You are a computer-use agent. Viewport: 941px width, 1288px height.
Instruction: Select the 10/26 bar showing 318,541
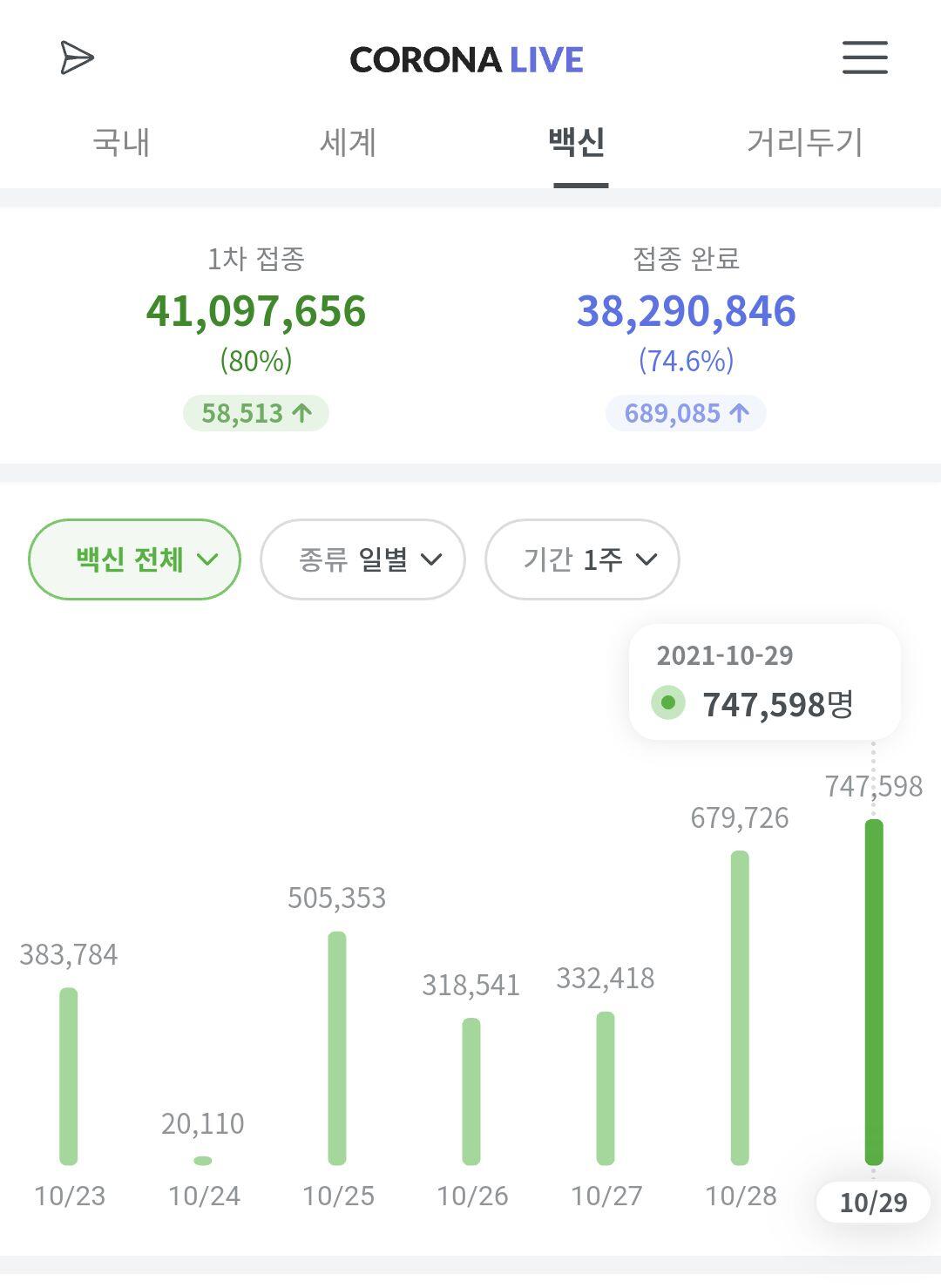click(471, 1091)
